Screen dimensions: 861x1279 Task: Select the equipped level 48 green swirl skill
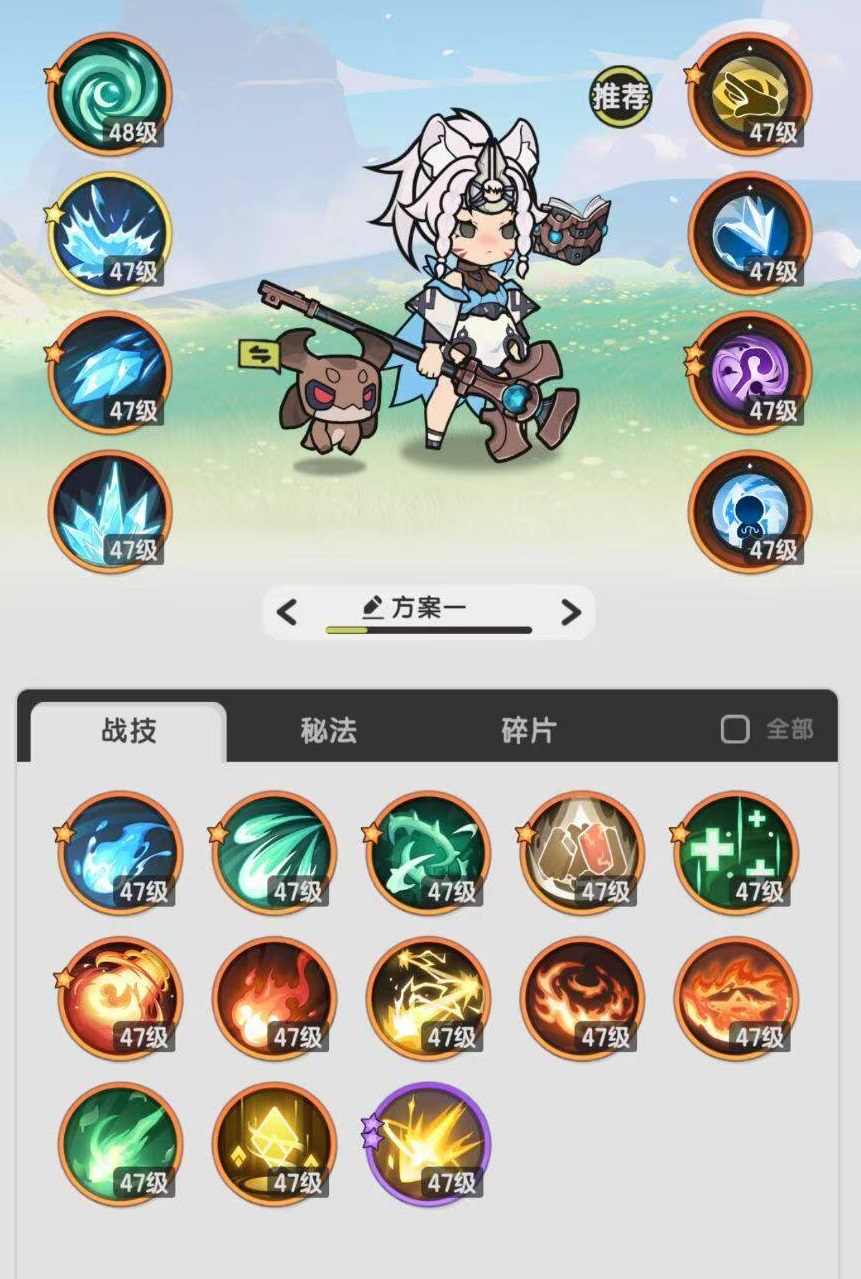[110, 93]
